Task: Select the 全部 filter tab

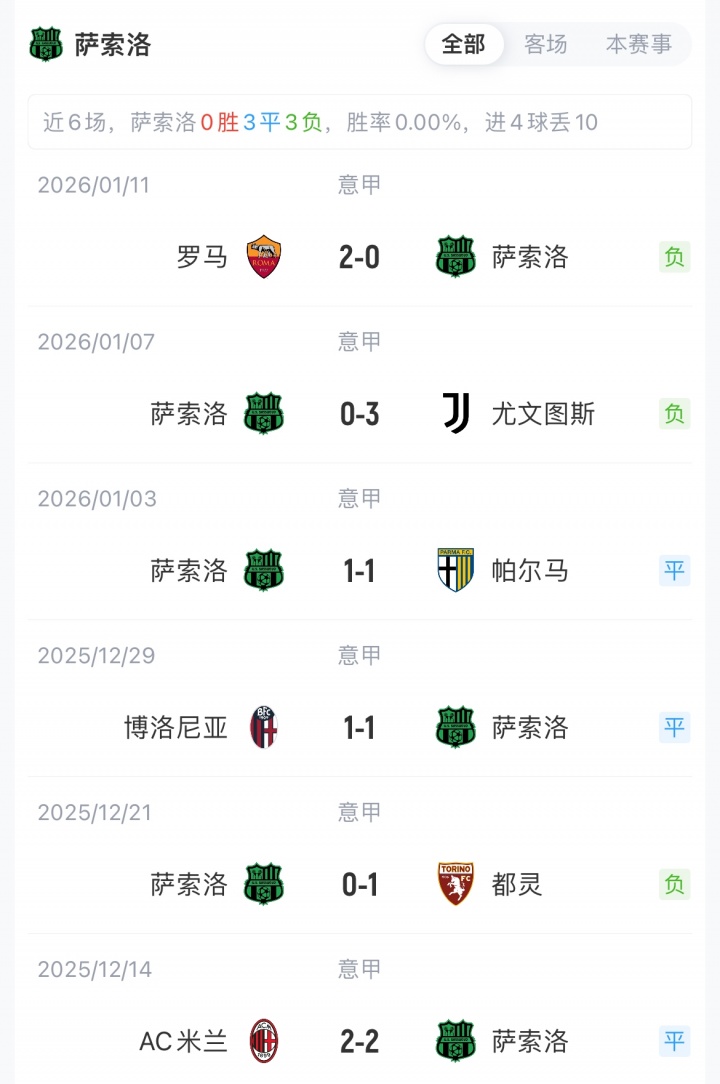Action: pyautogui.click(x=464, y=44)
